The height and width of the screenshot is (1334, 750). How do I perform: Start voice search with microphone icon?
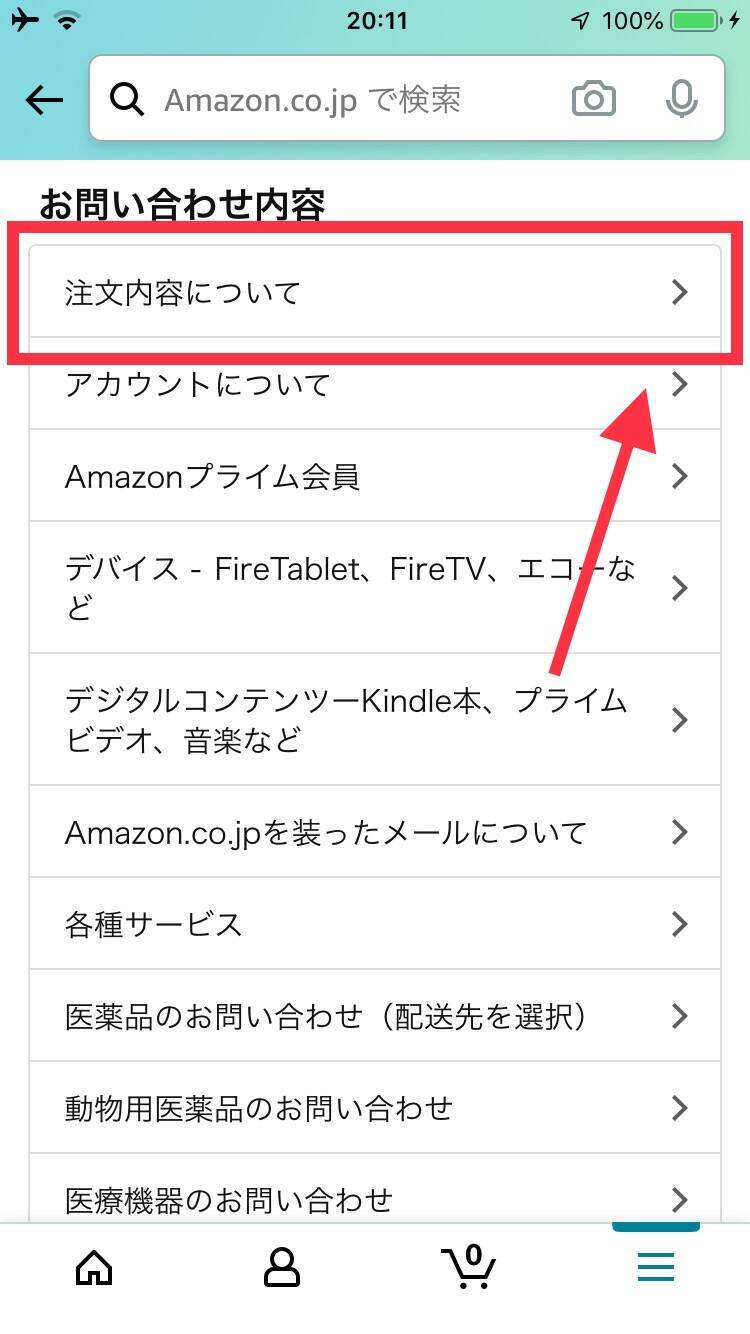click(682, 100)
